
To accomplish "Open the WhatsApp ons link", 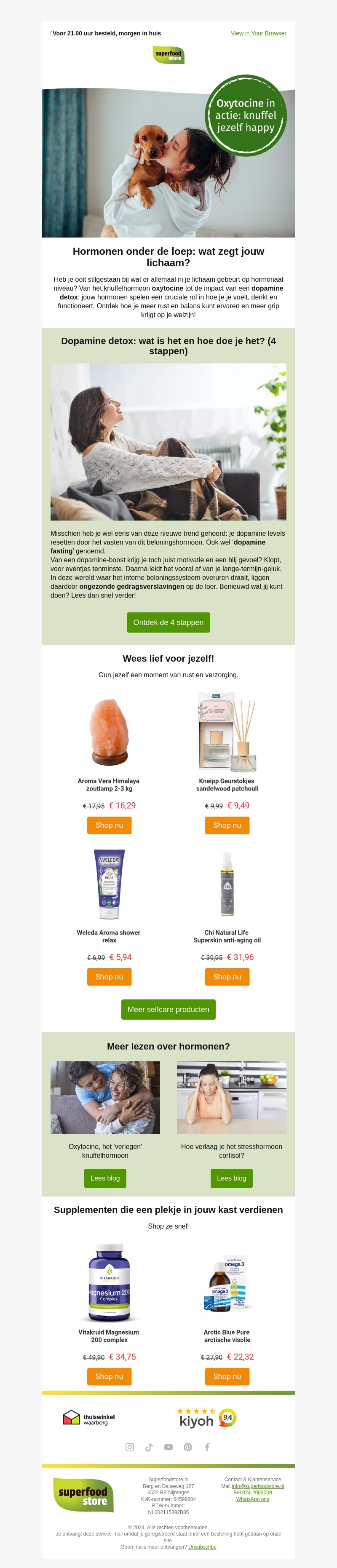I will click(x=252, y=1499).
